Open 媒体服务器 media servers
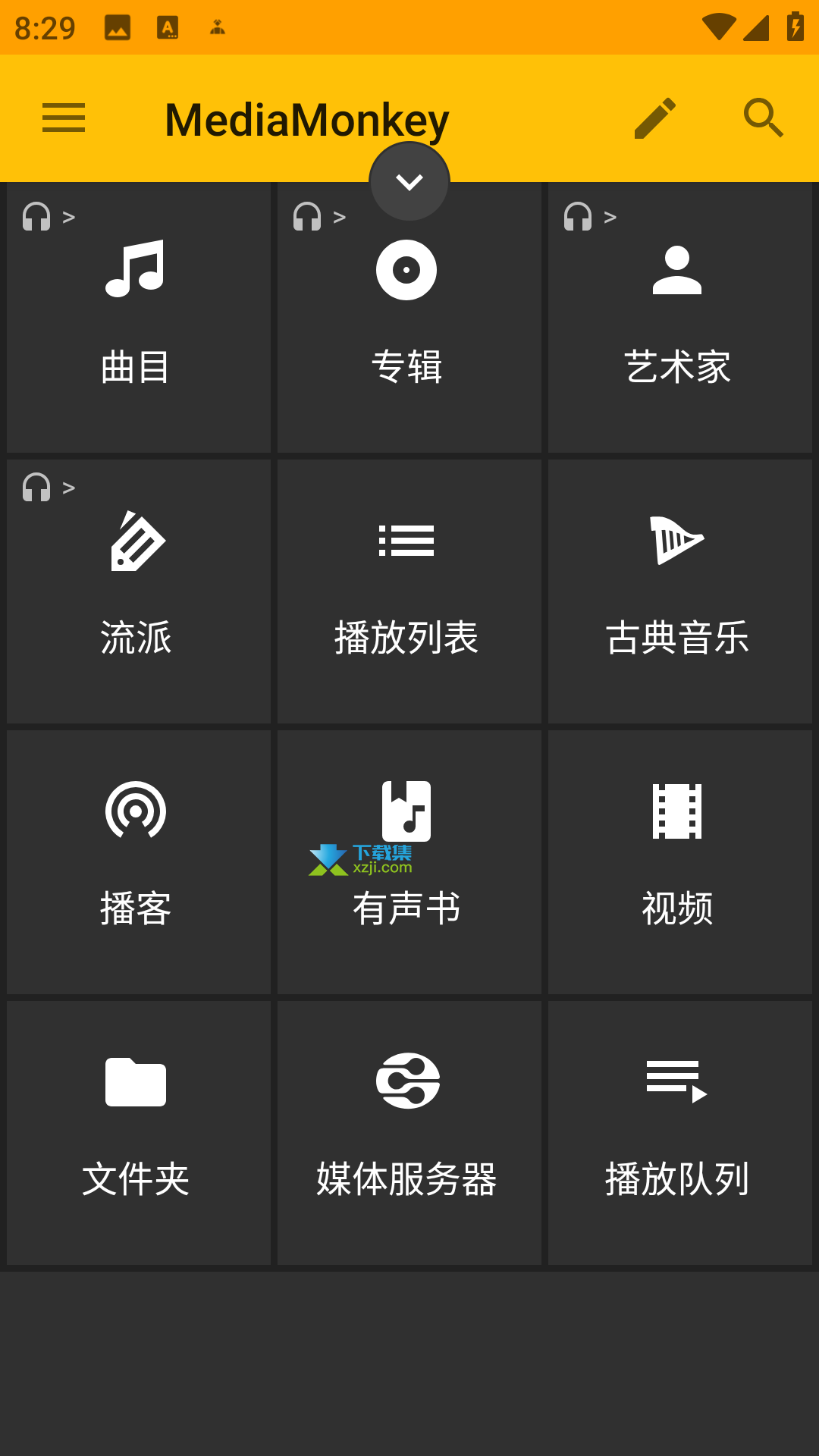Screen dimensions: 819x1456 (x=409, y=1133)
